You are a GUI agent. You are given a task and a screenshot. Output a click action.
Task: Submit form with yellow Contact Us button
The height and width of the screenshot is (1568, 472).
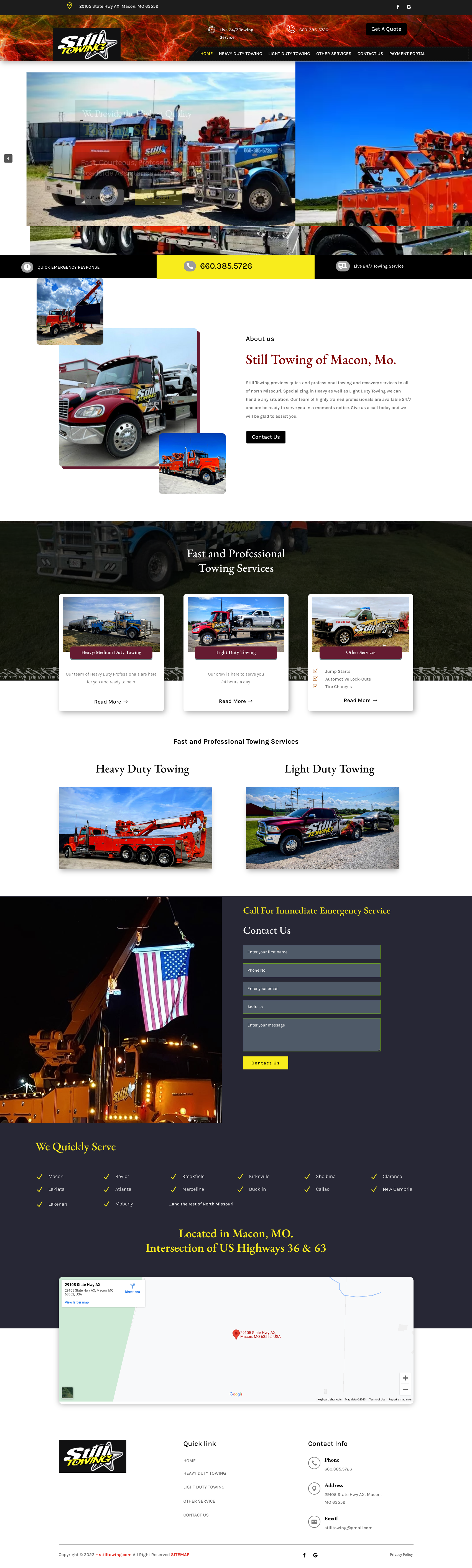[x=265, y=1063]
